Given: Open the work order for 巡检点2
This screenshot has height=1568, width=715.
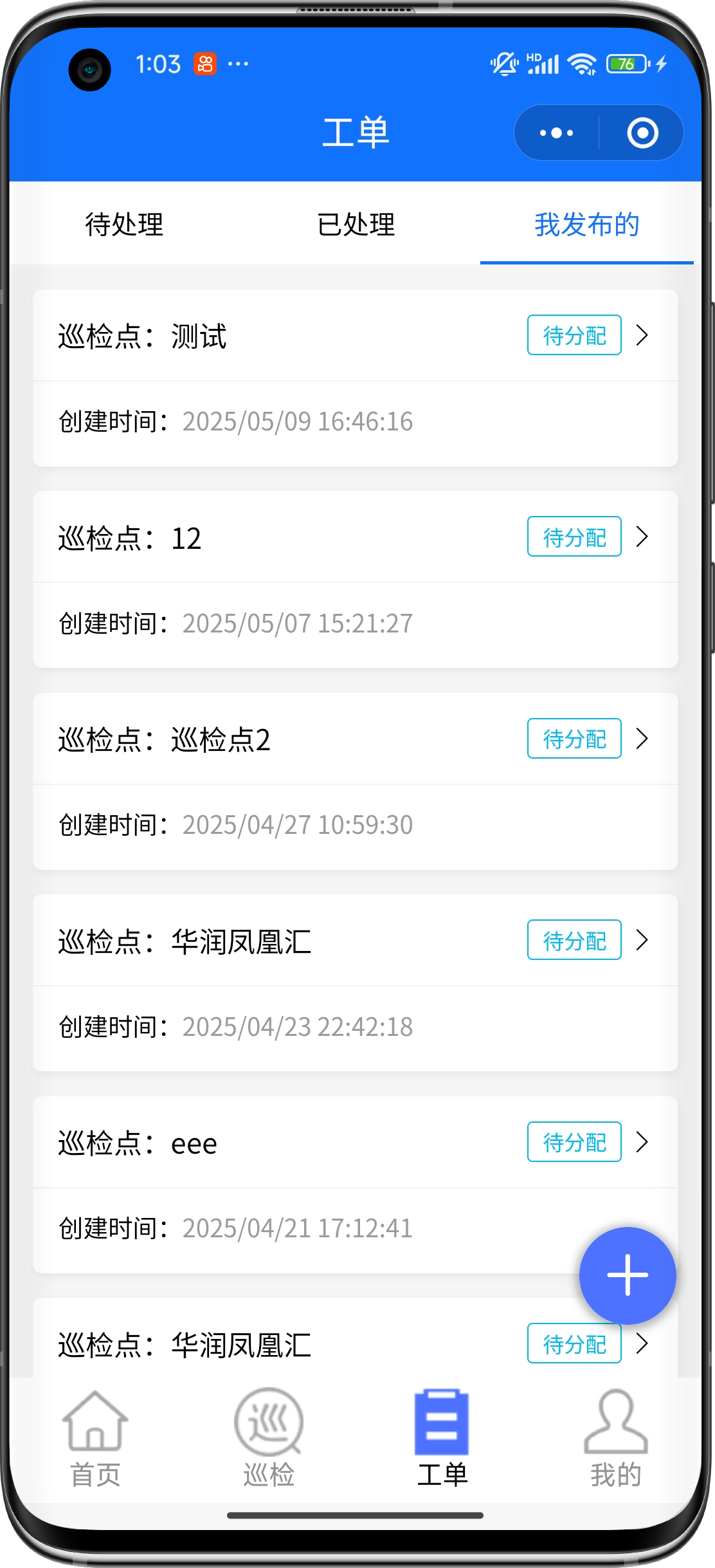Looking at the screenshot, I should 356,781.
